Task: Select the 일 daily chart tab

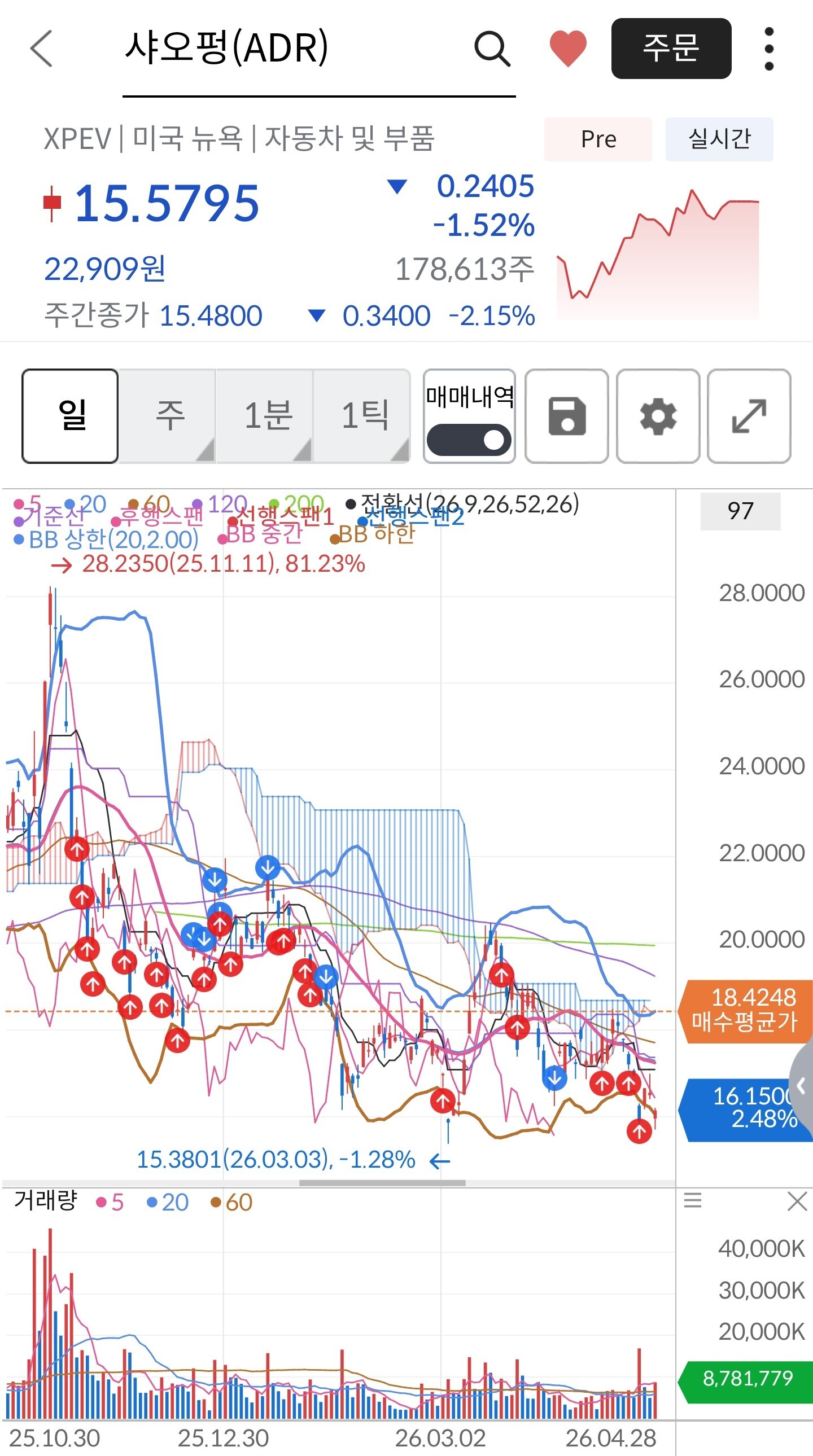Action: tap(70, 416)
